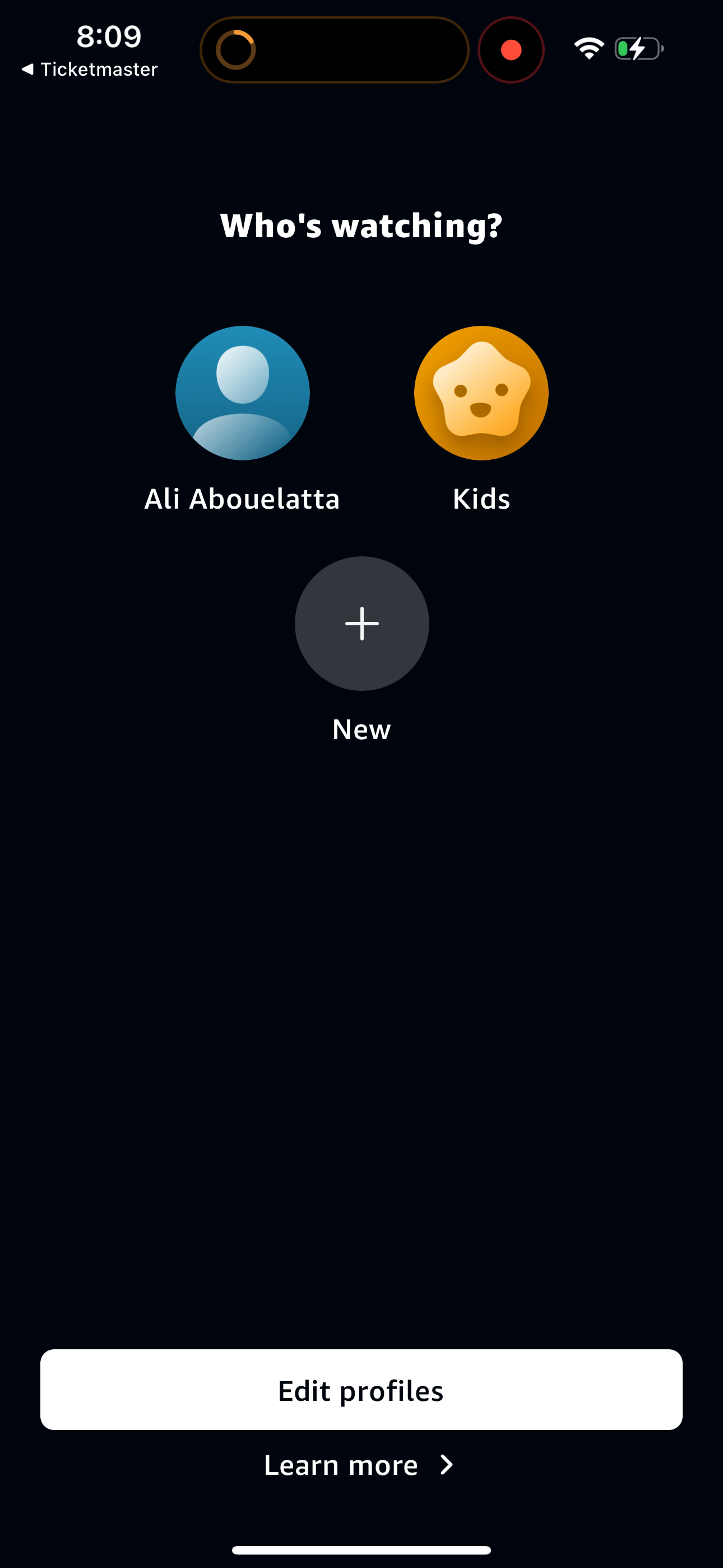Tap the charging battery icon
Image resolution: width=723 pixels, height=1568 pixels.
(637, 48)
